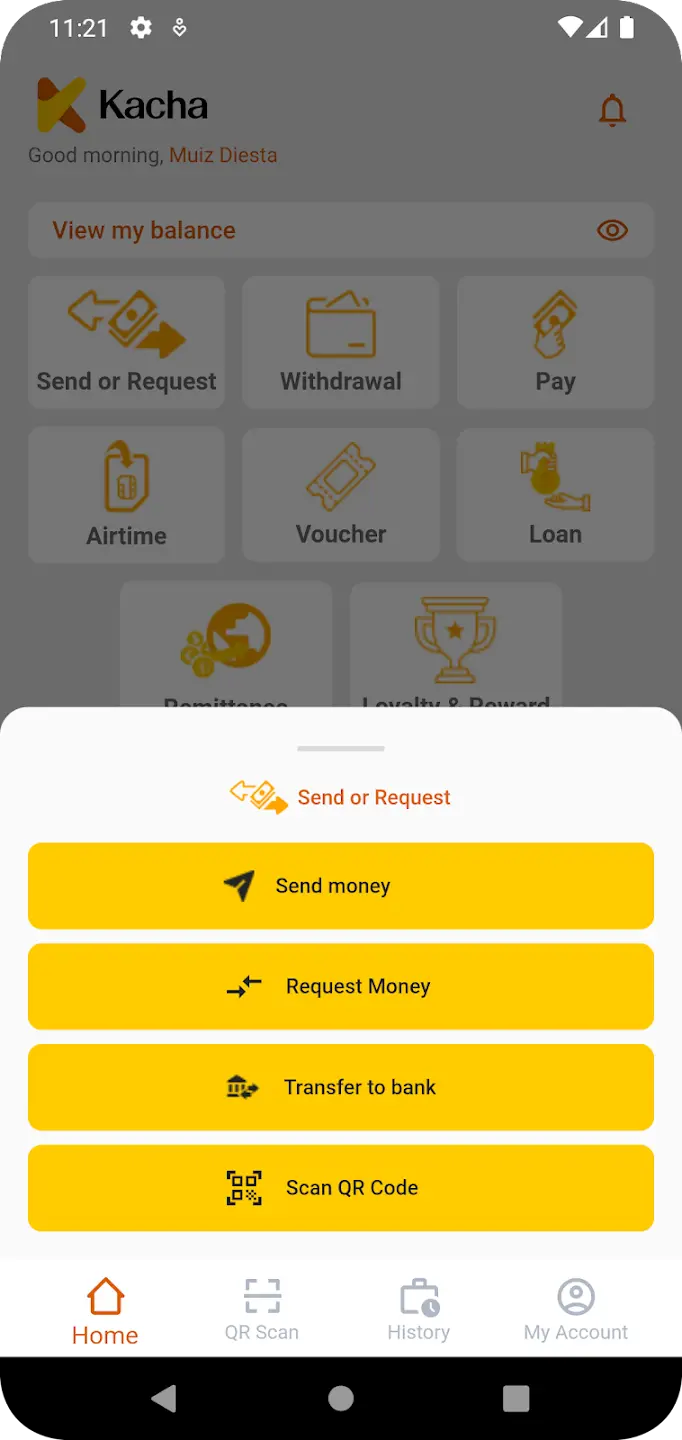This screenshot has width=682, height=1440.
Task: Tap the system back button
Action: [164, 1398]
